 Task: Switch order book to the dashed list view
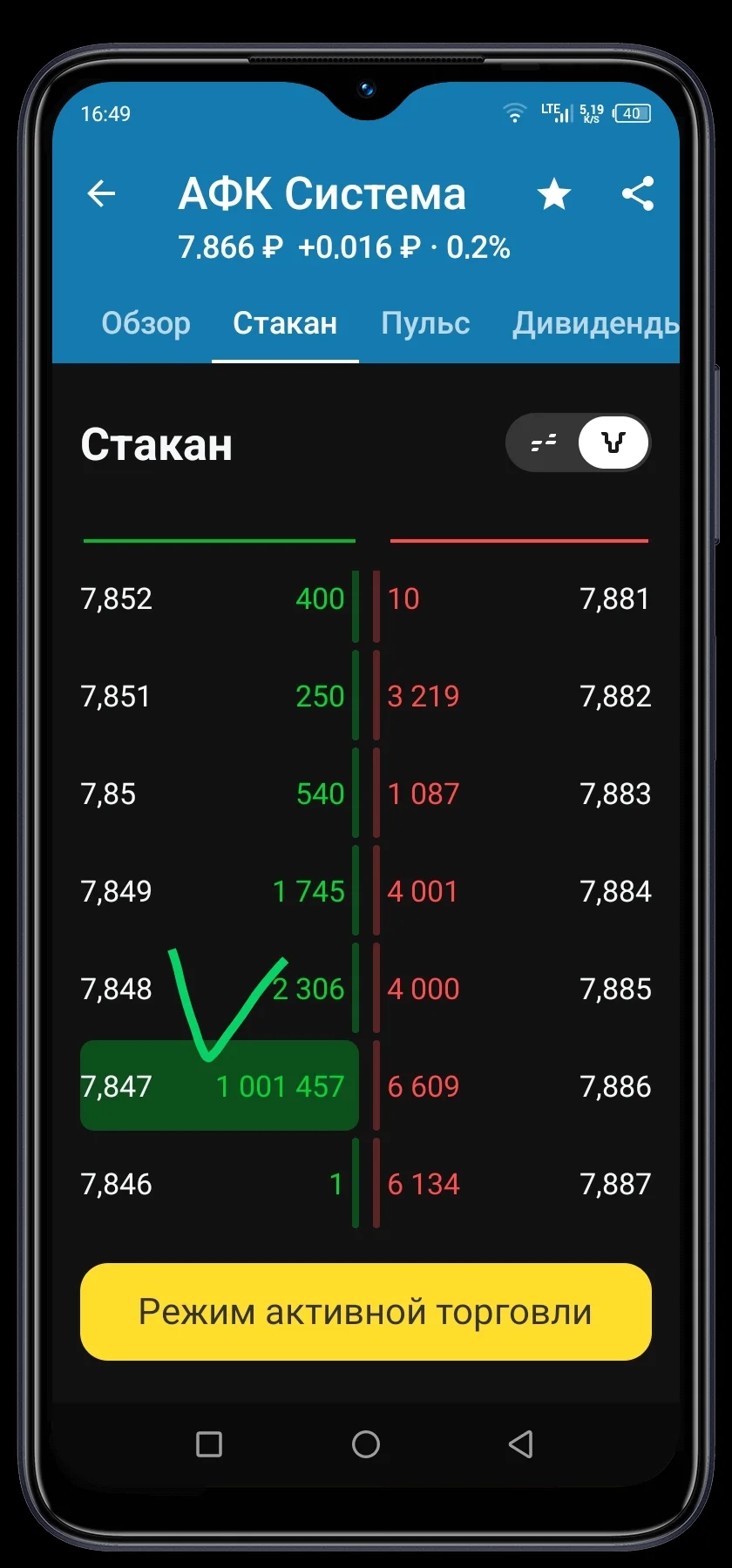click(544, 443)
